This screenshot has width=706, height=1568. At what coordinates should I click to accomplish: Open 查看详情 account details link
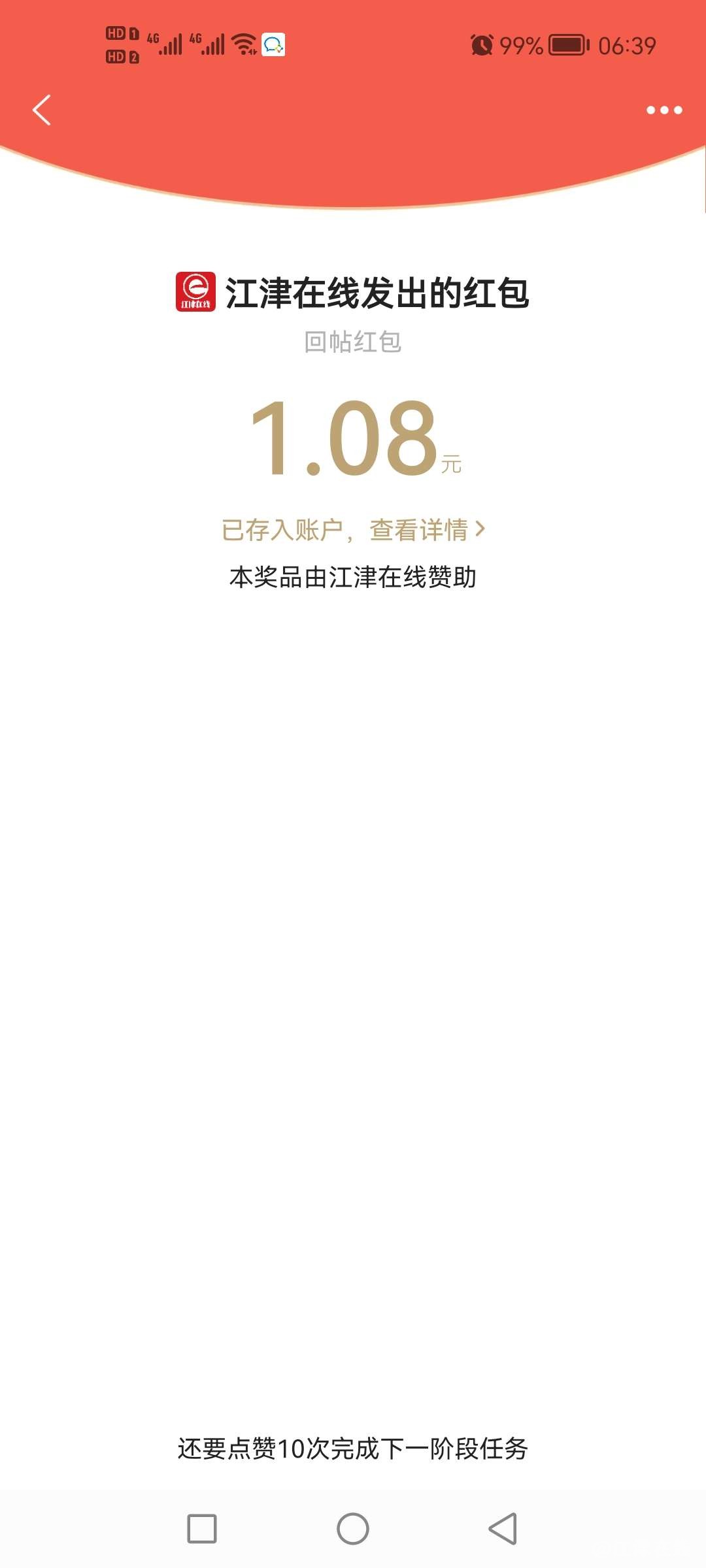coord(426,529)
